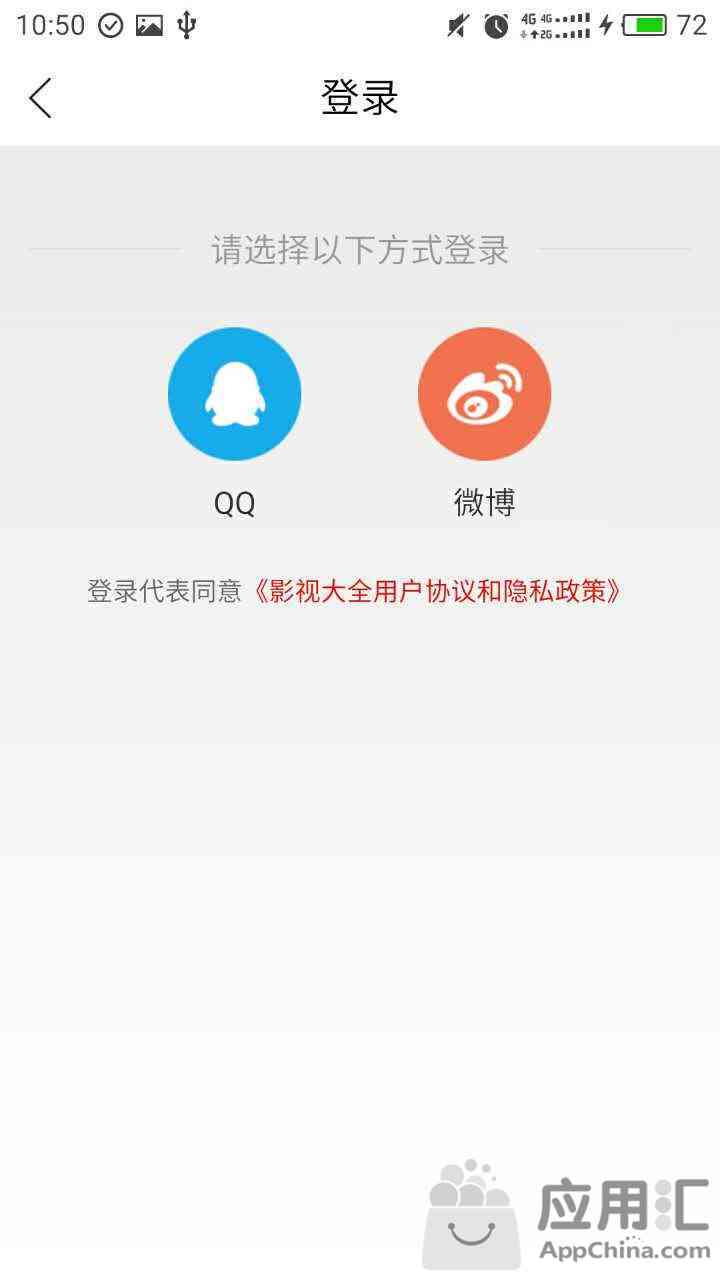
Task: Go back from the login page
Action: point(40,98)
